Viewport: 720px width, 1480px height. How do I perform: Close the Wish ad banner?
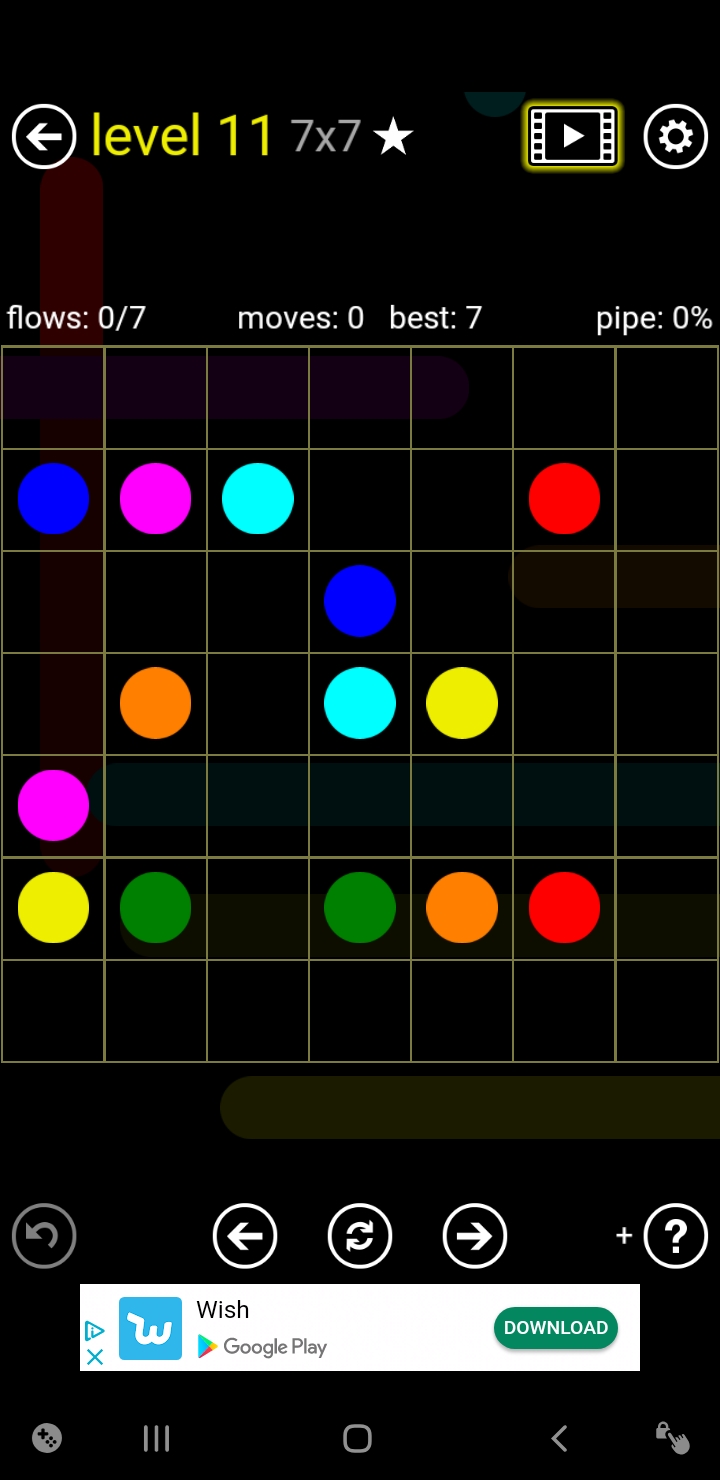(95, 1357)
